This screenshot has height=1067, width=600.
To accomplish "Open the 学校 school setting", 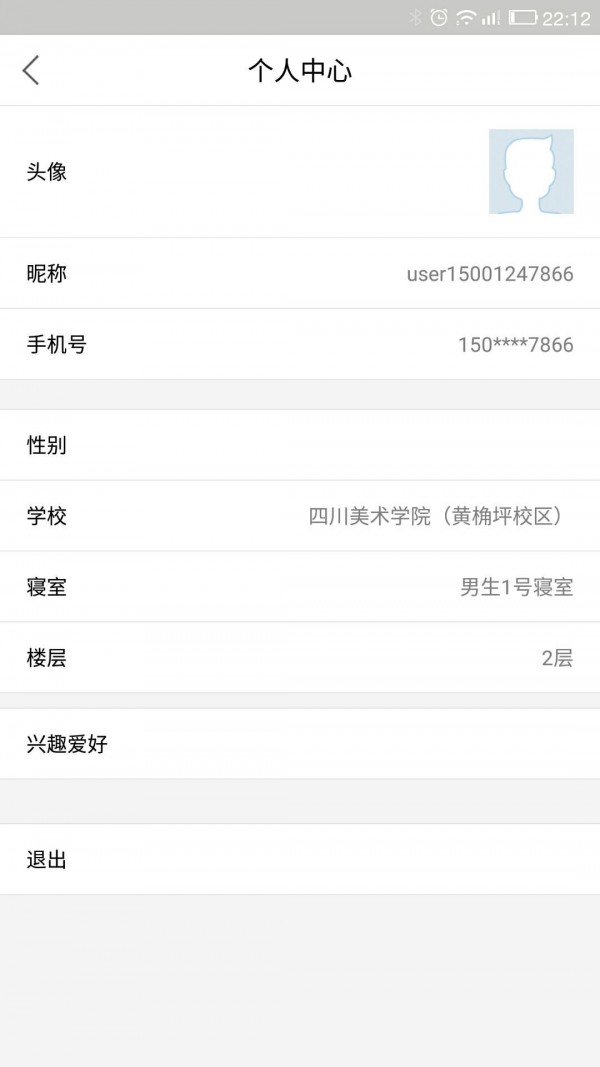I will [x=300, y=516].
